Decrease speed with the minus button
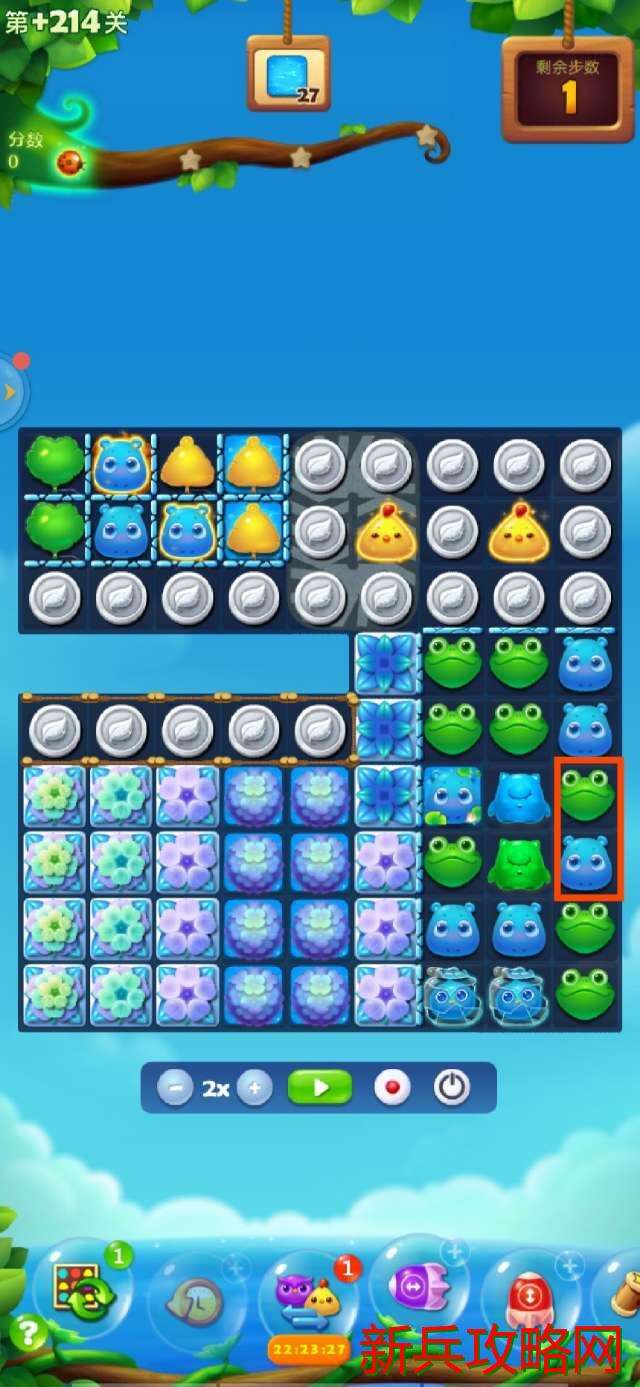 [174, 1088]
